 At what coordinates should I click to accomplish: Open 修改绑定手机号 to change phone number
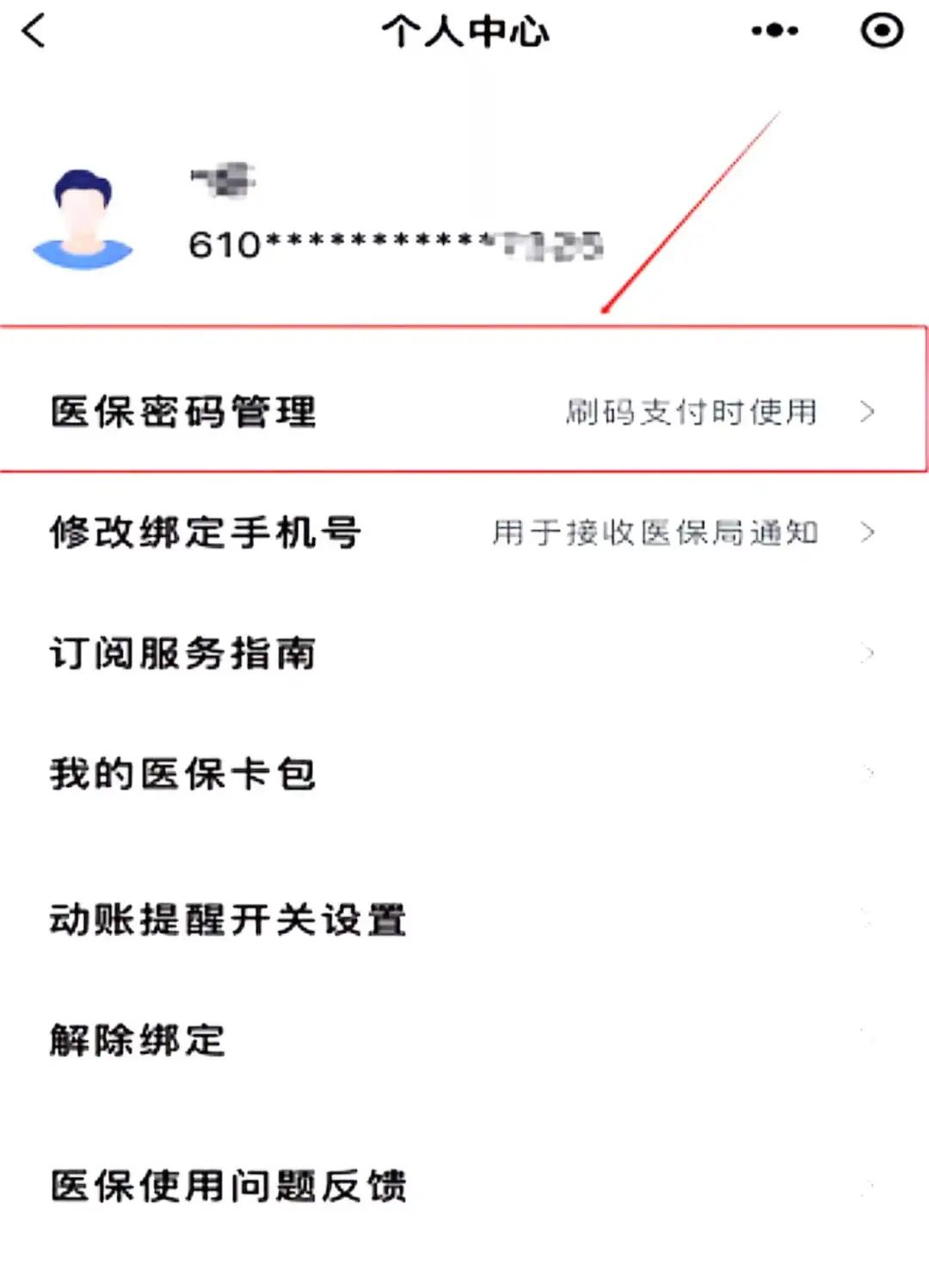[206, 533]
